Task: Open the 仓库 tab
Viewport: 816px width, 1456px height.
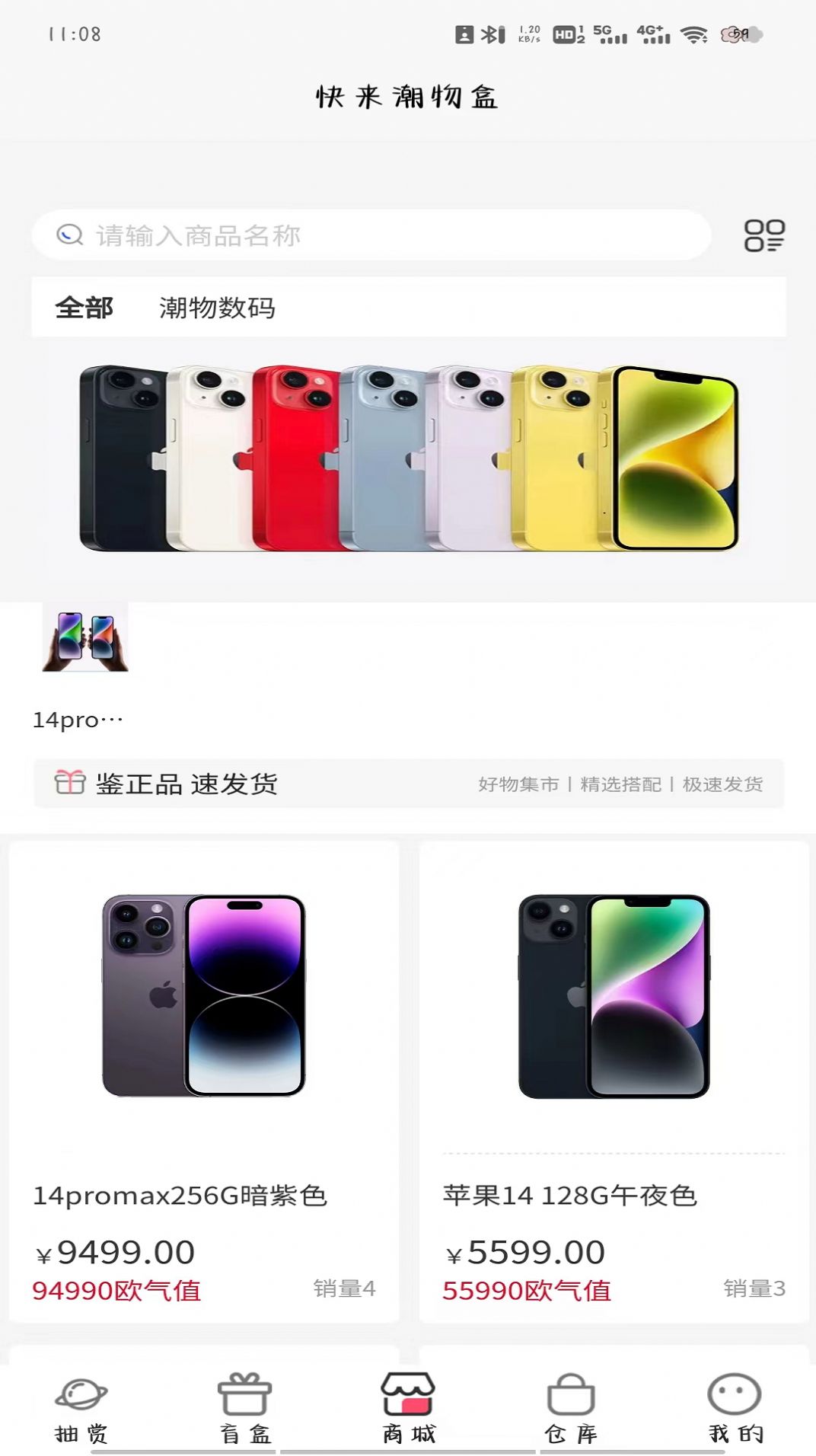Action: (x=571, y=1409)
